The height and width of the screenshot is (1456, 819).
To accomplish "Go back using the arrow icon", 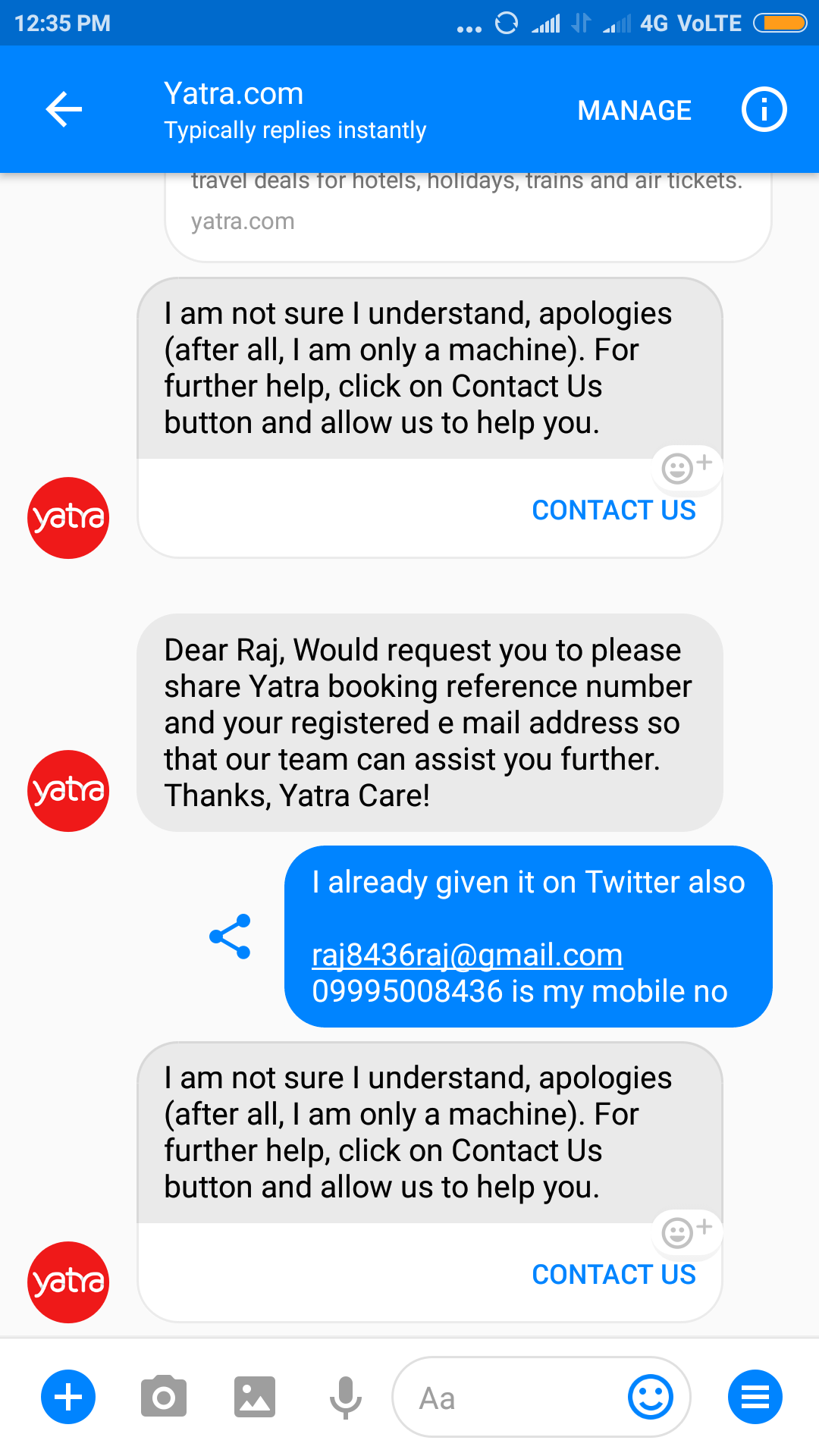I will coord(64,110).
